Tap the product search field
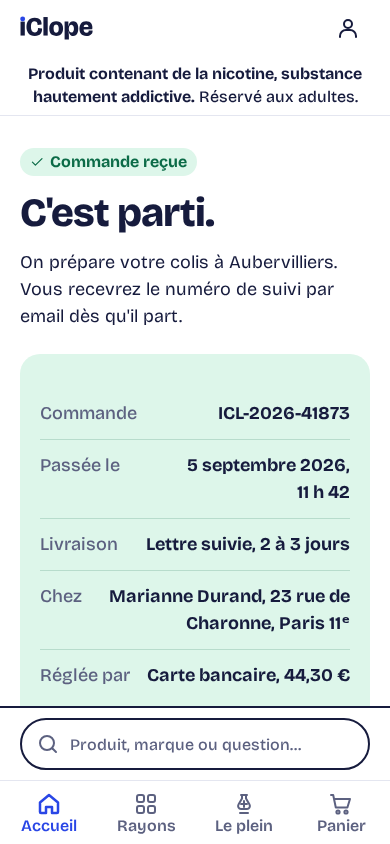Screen dimensions: 390x844 pos(195,744)
